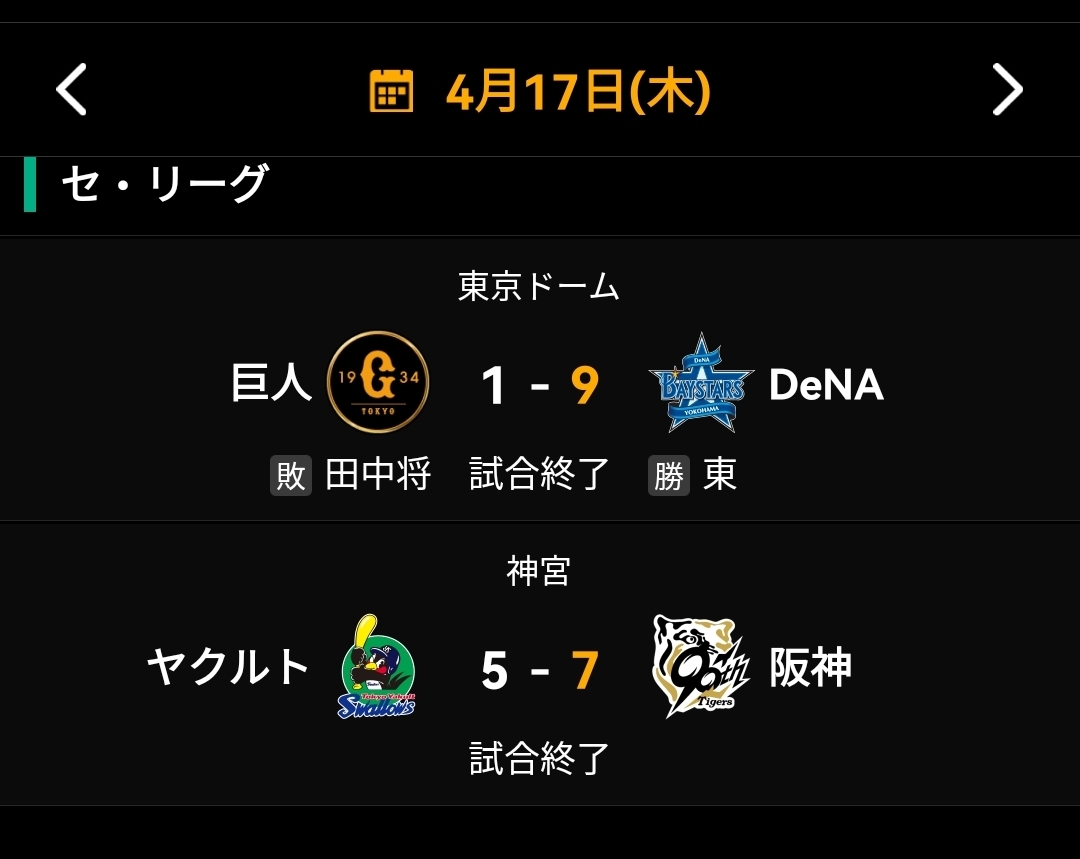Open the ヤクルト vs 阪神 game details

coord(540,668)
